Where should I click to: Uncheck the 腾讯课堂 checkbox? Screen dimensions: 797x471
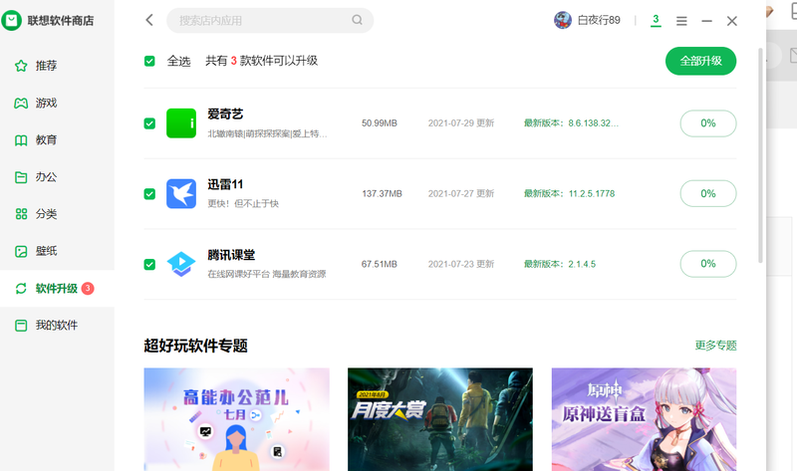(x=150, y=264)
